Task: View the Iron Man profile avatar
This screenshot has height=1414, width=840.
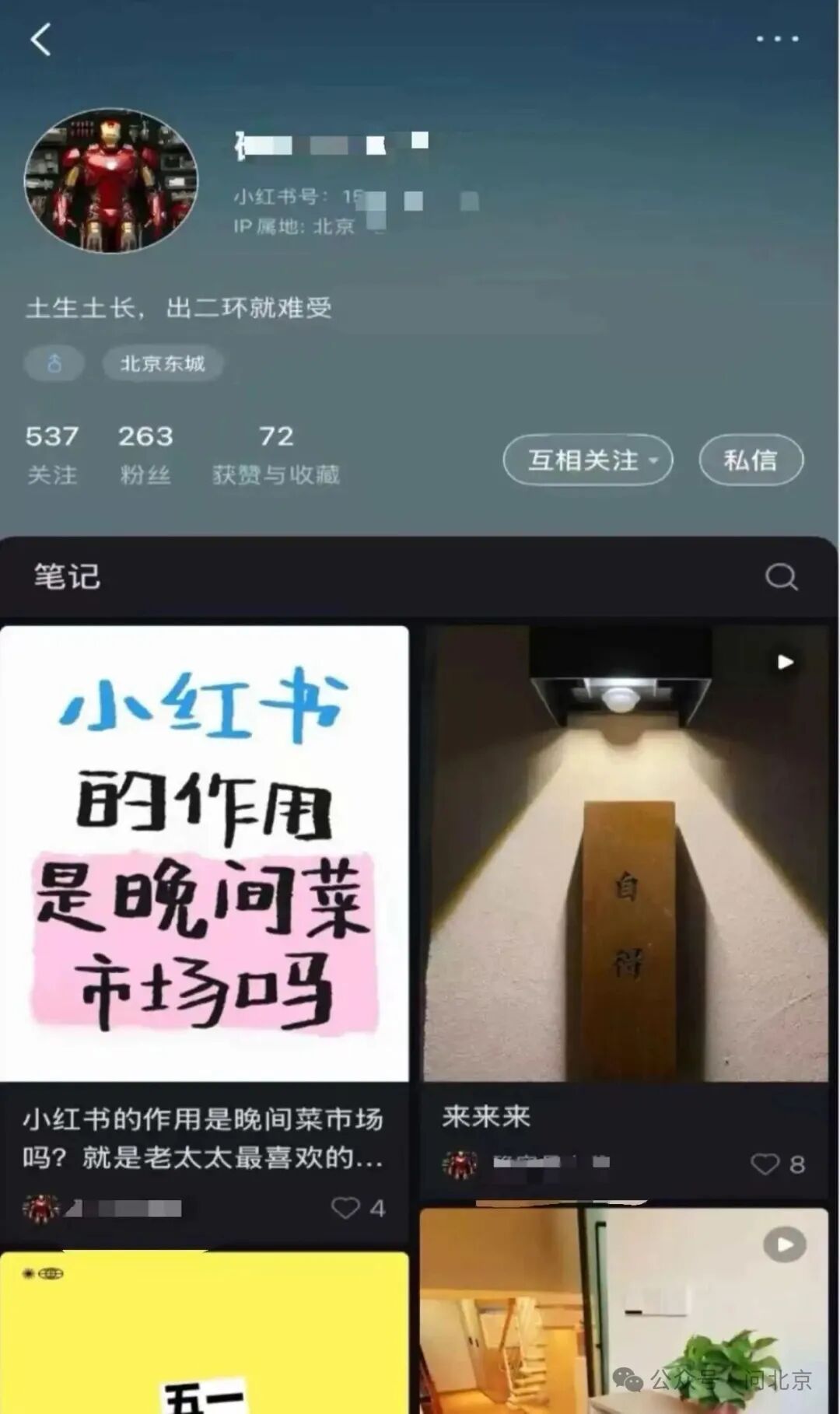Action: (110, 180)
